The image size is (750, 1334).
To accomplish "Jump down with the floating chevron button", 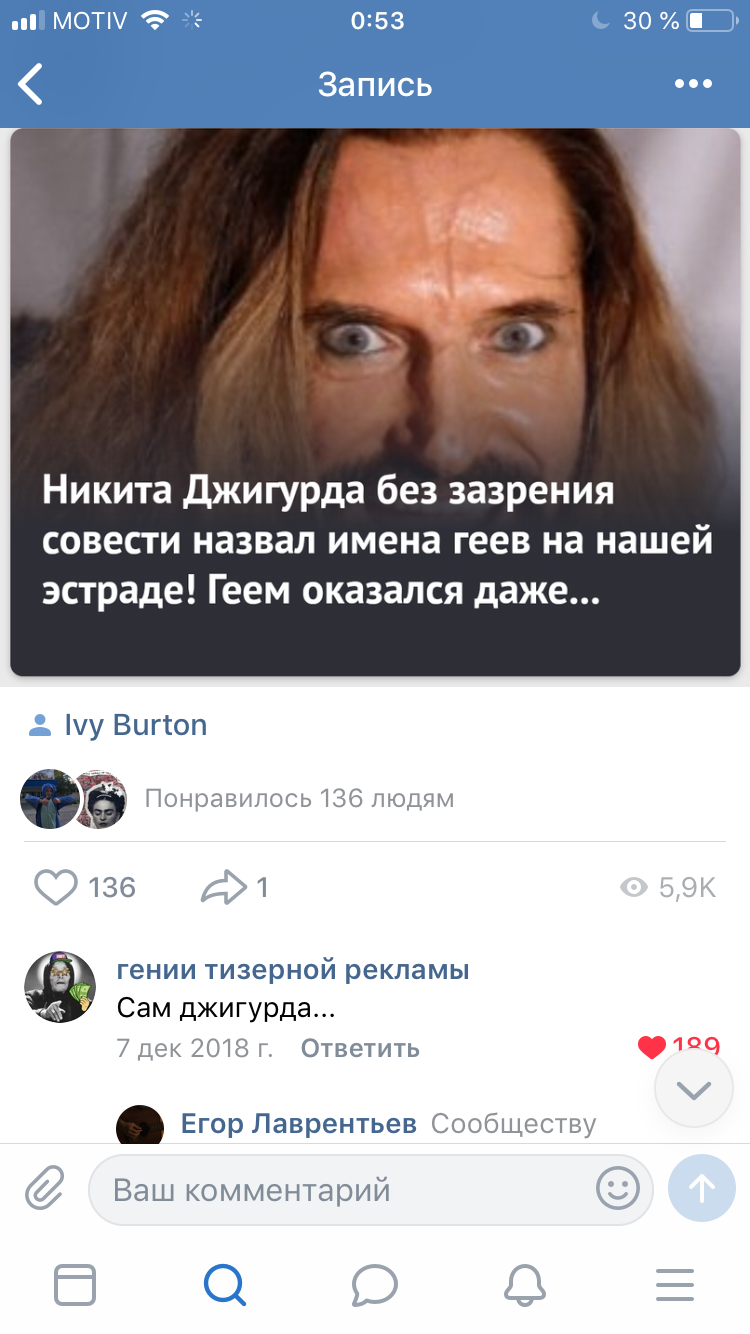I will pyautogui.click(x=693, y=1089).
